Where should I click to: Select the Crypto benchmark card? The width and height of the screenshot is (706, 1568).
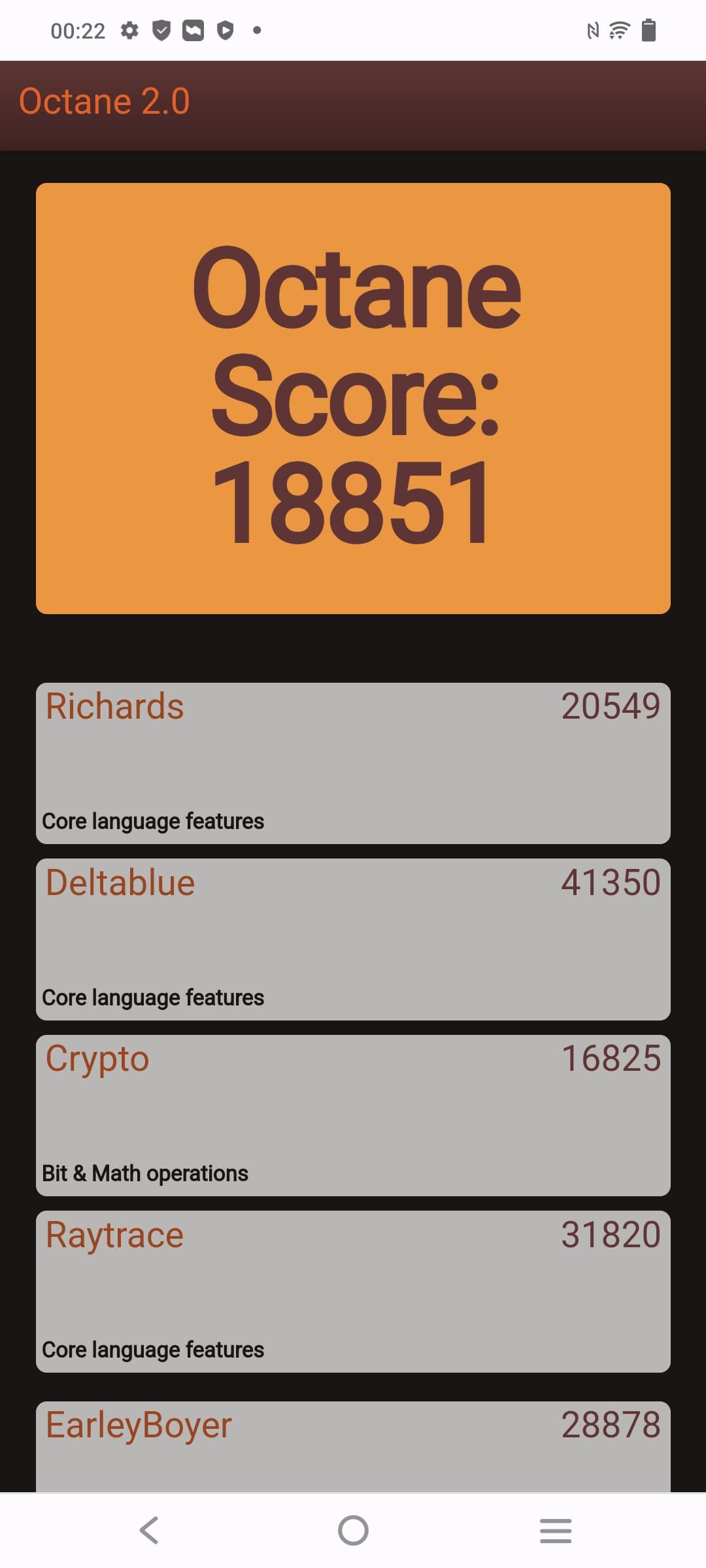point(353,1115)
